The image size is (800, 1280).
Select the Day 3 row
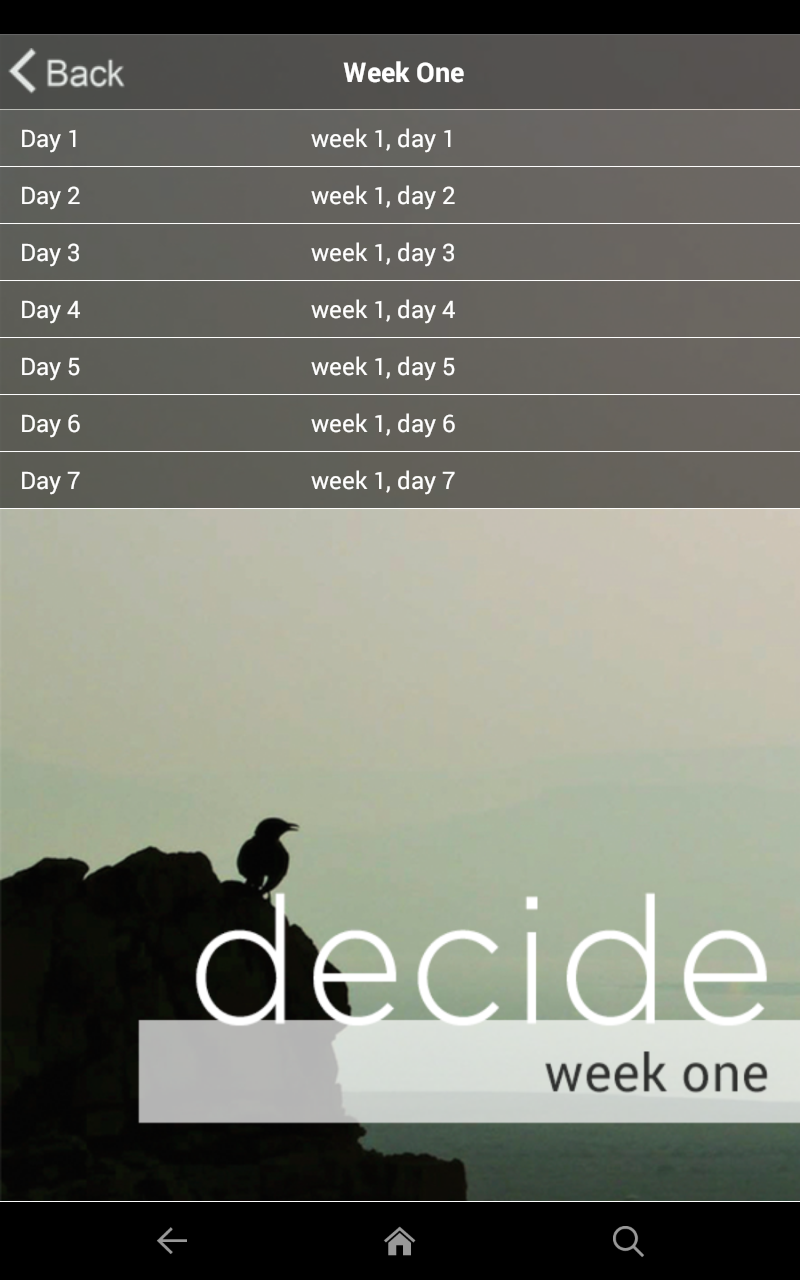point(400,253)
